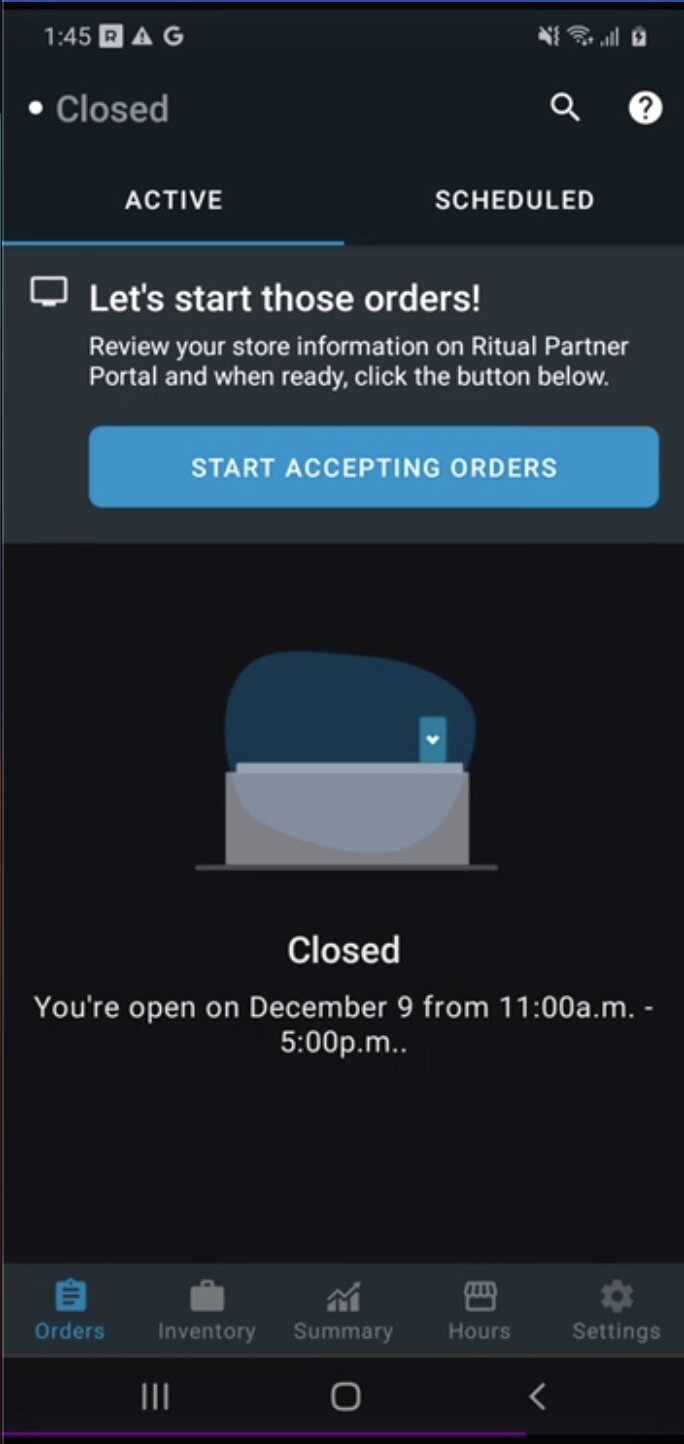Open the help question mark icon
The image size is (684, 1444).
coord(645,108)
